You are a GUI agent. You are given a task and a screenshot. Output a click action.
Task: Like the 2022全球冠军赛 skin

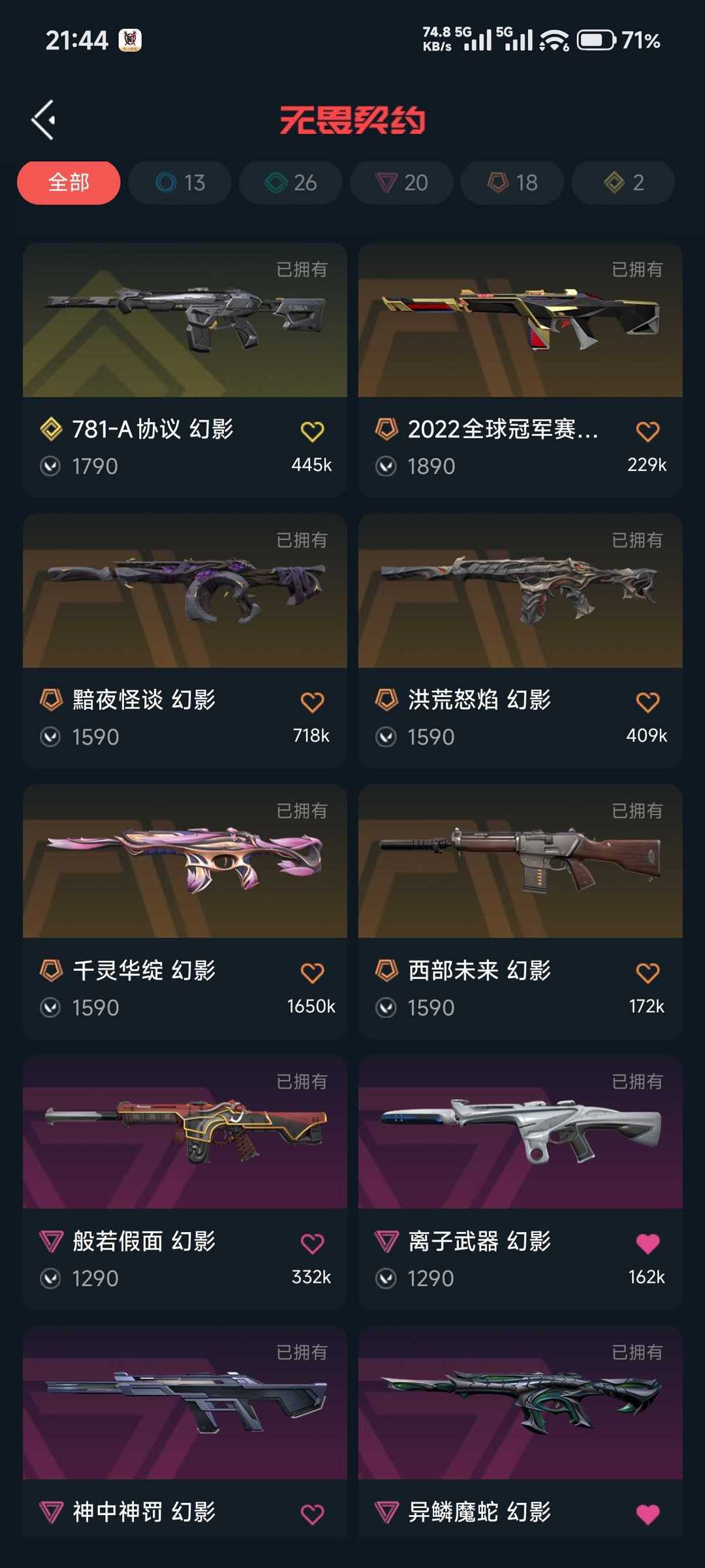pyautogui.click(x=648, y=431)
